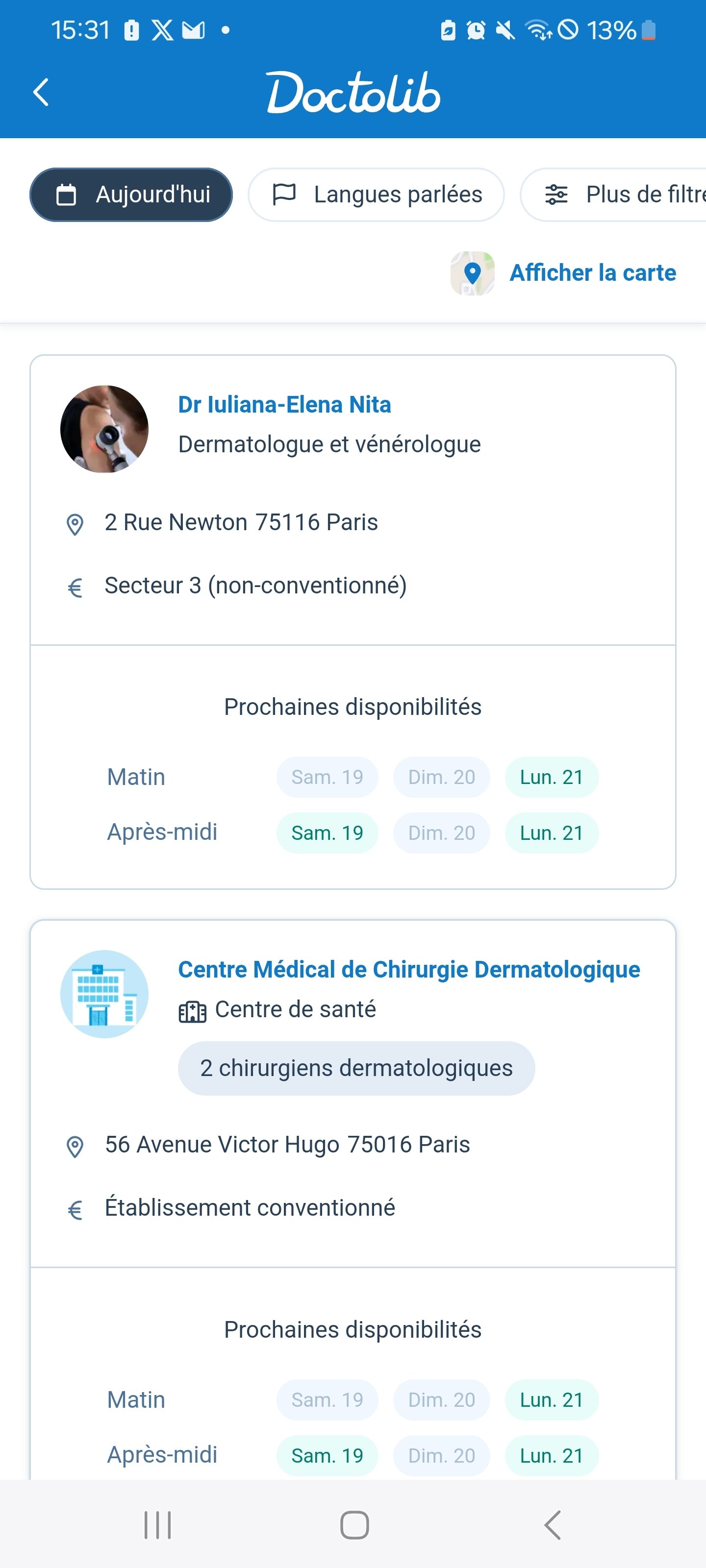Choose Centre Médical's Lun. 21 Après-midi slot

click(551, 1455)
